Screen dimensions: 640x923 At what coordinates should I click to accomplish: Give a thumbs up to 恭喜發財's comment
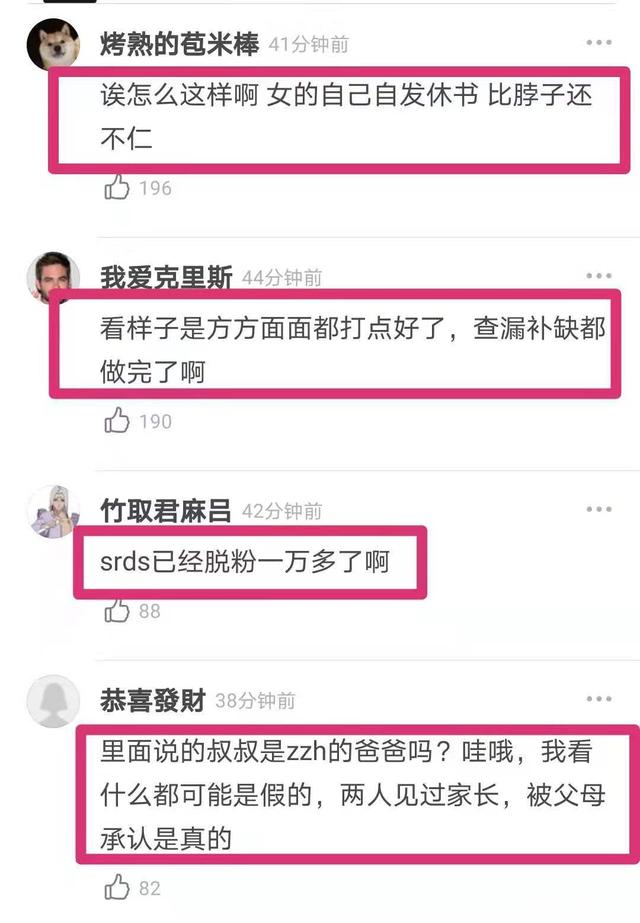(118, 886)
